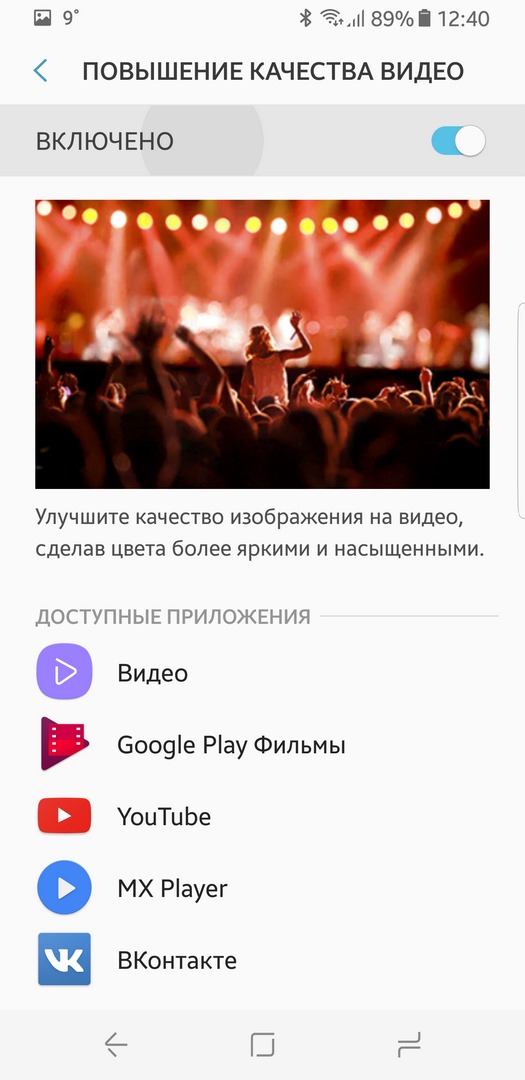525x1080 pixels.
Task: Open the ВКонтакте app entry
Action: [262, 960]
